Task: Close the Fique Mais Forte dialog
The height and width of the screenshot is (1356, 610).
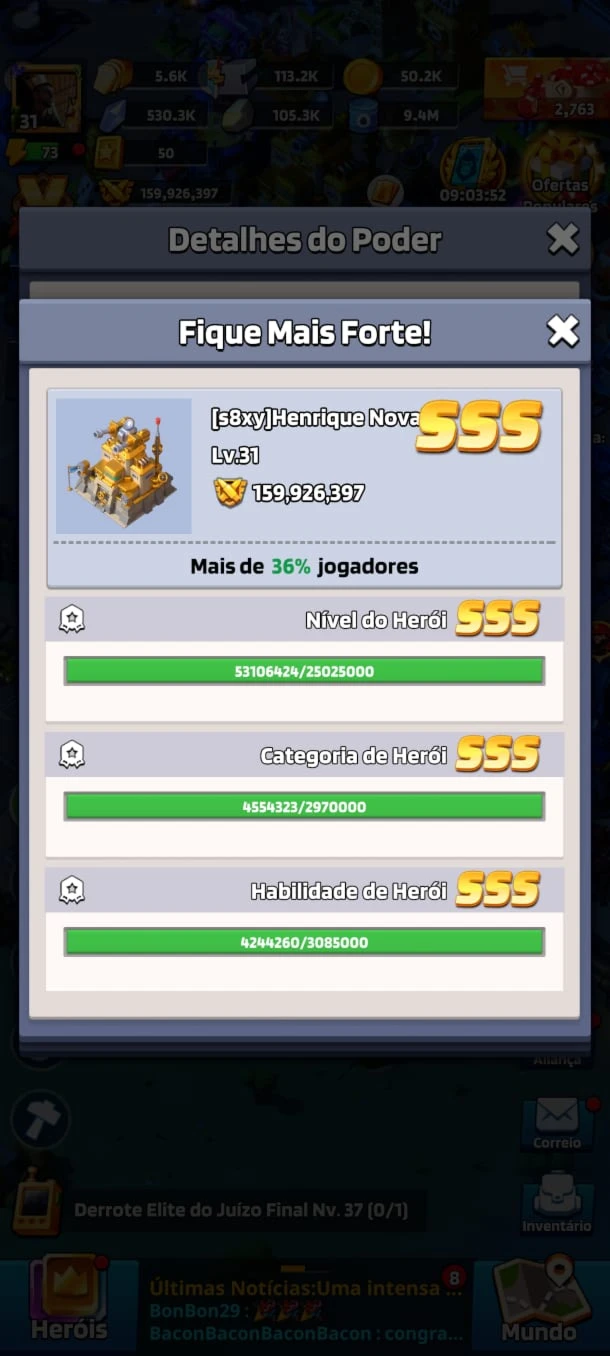Action: pos(563,331)
